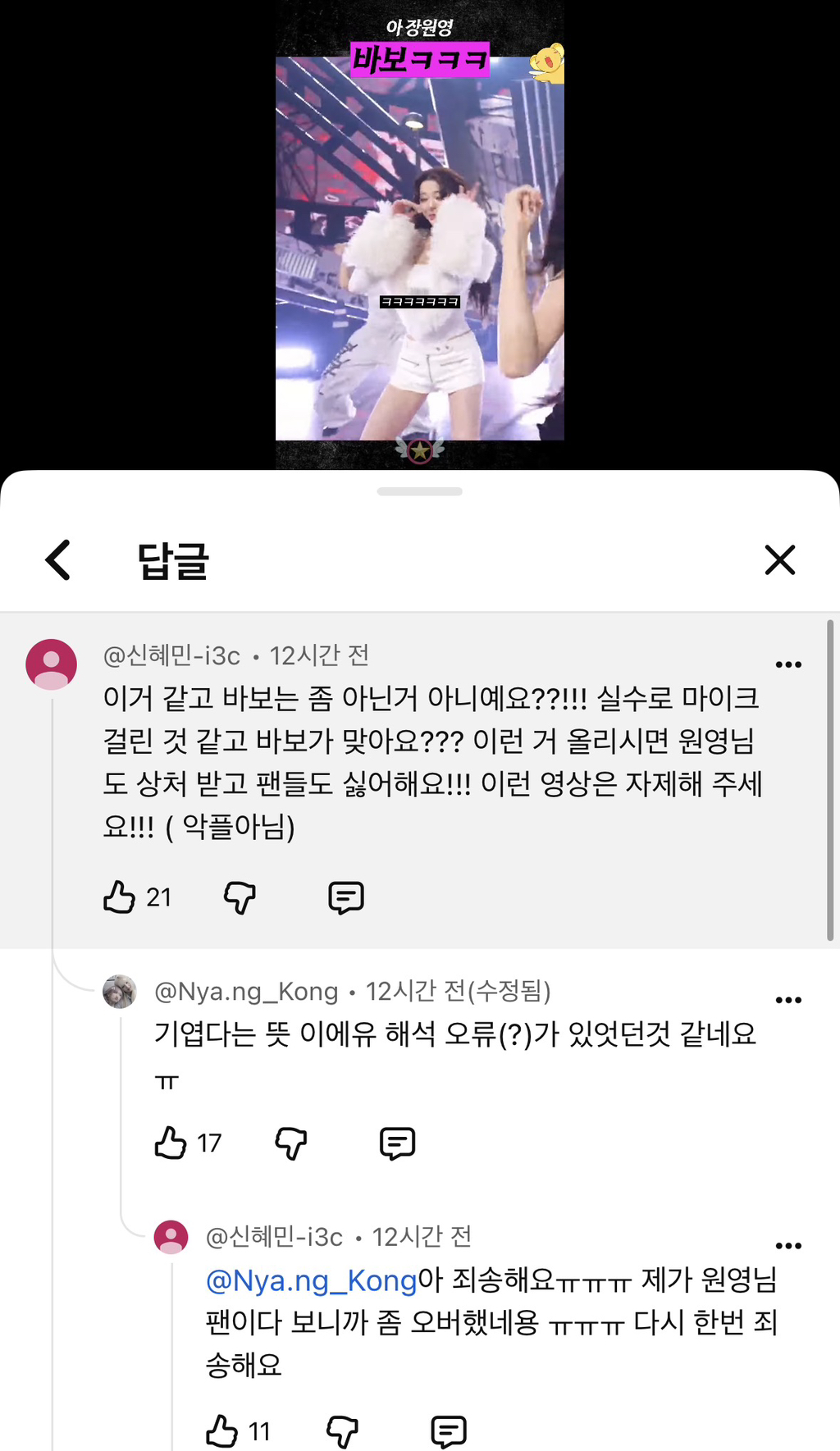
Task: Like @Nya.ng_Kong's reply
Action: click(x=171, y=1141)
